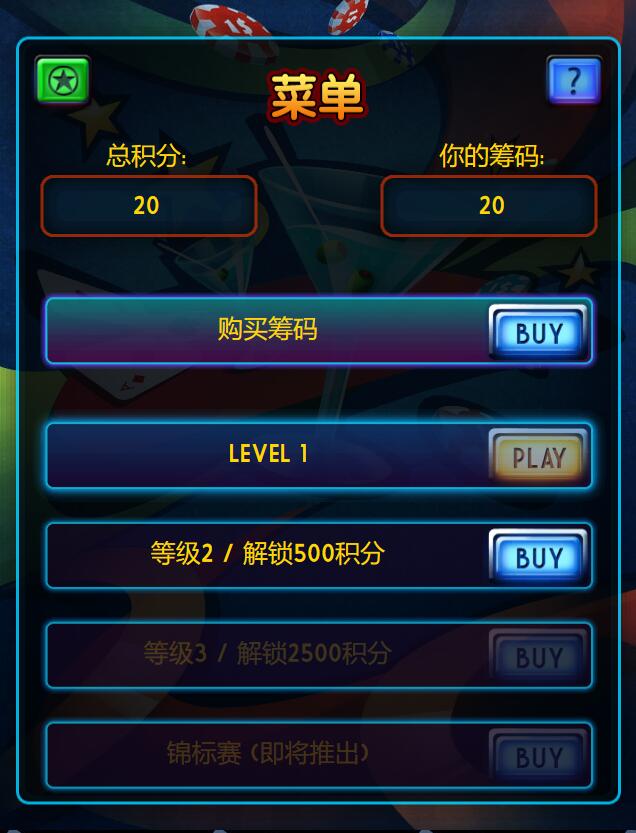Tap the green star icon
The image size is (636, 833).
click(x=63, y=80)
